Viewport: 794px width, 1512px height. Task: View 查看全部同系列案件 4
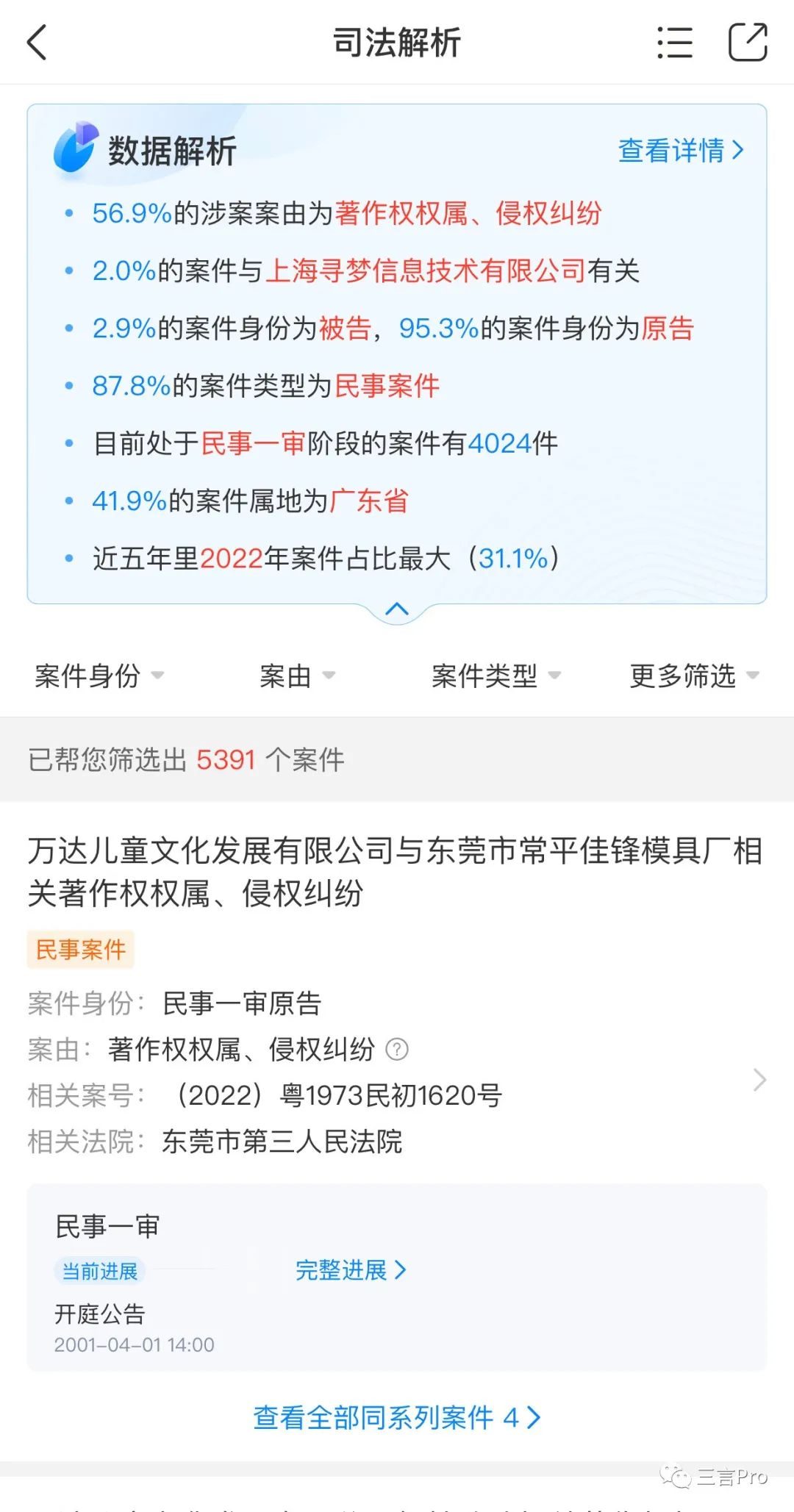pyautogui.click(x=396, y=1419)
